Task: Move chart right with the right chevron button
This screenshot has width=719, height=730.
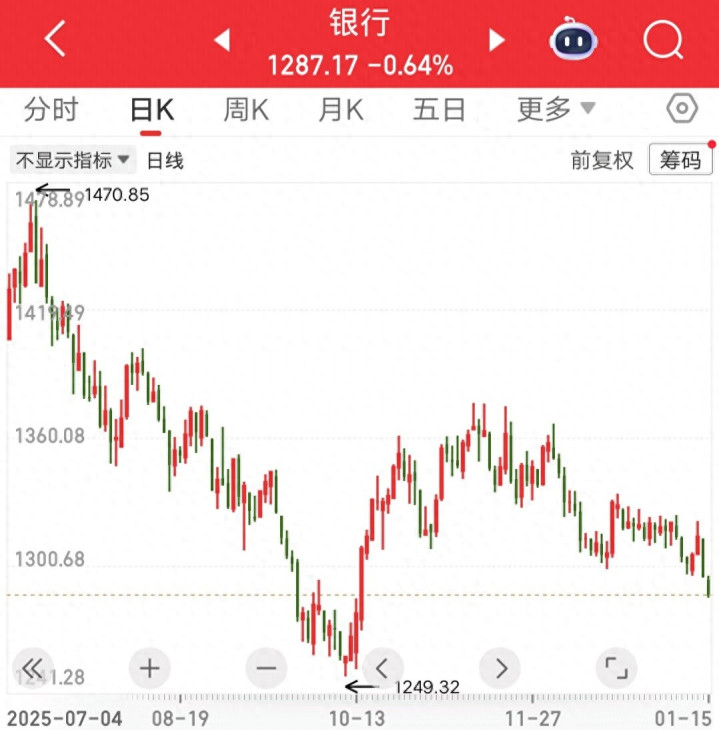Action: [x=500, y=669]
